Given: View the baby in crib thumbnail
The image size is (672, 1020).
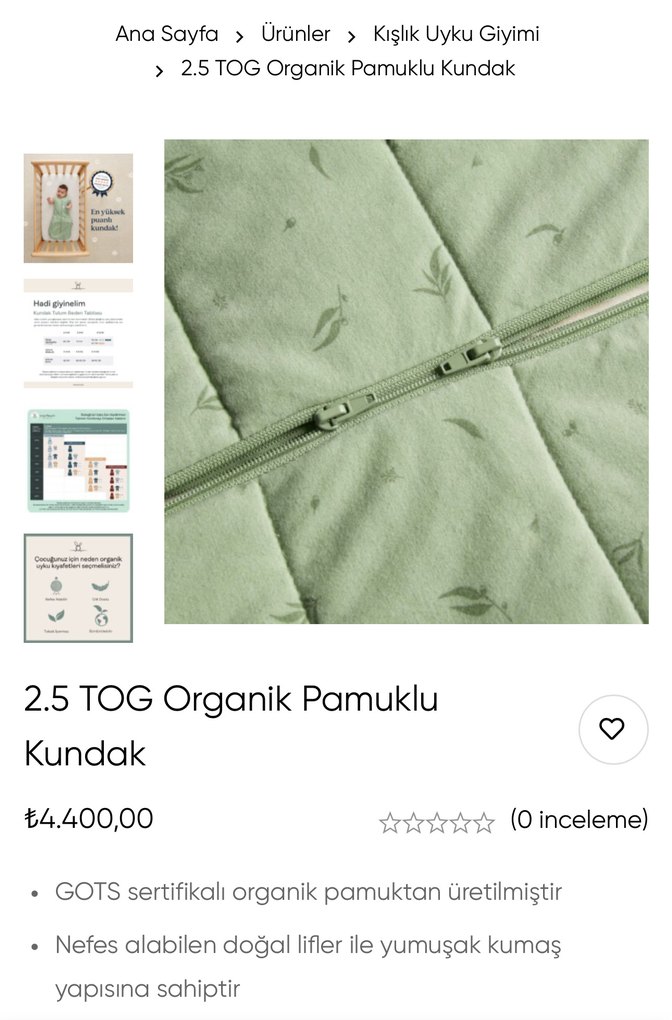Looking at the screenshot, I should click(x=78, y=208).
